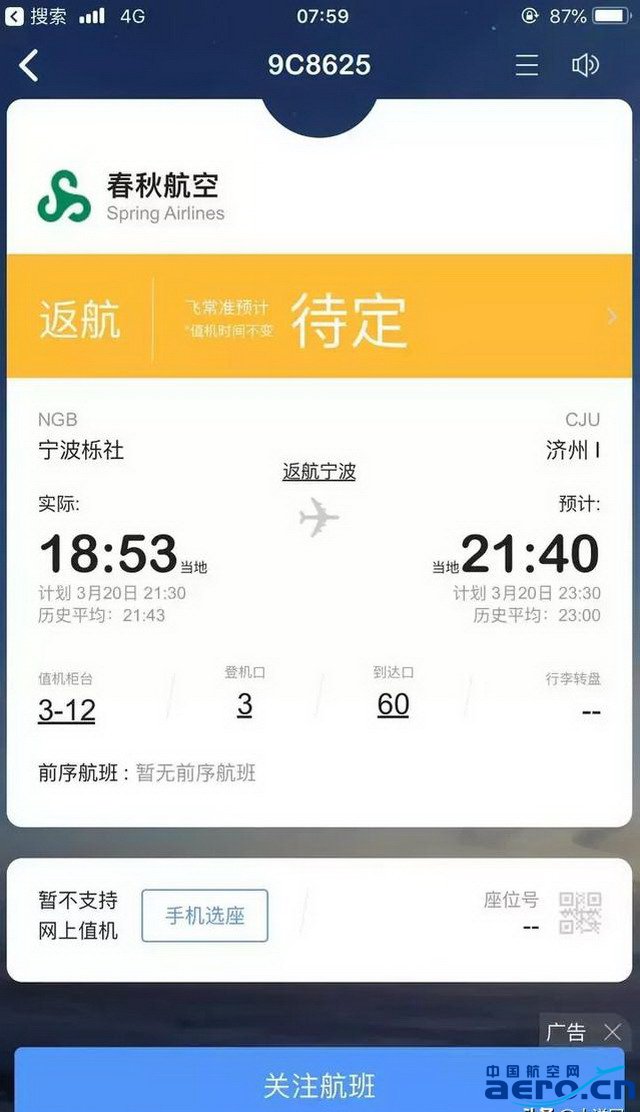
Task: Open the hamburger menu icon
Action: (527, 66)
